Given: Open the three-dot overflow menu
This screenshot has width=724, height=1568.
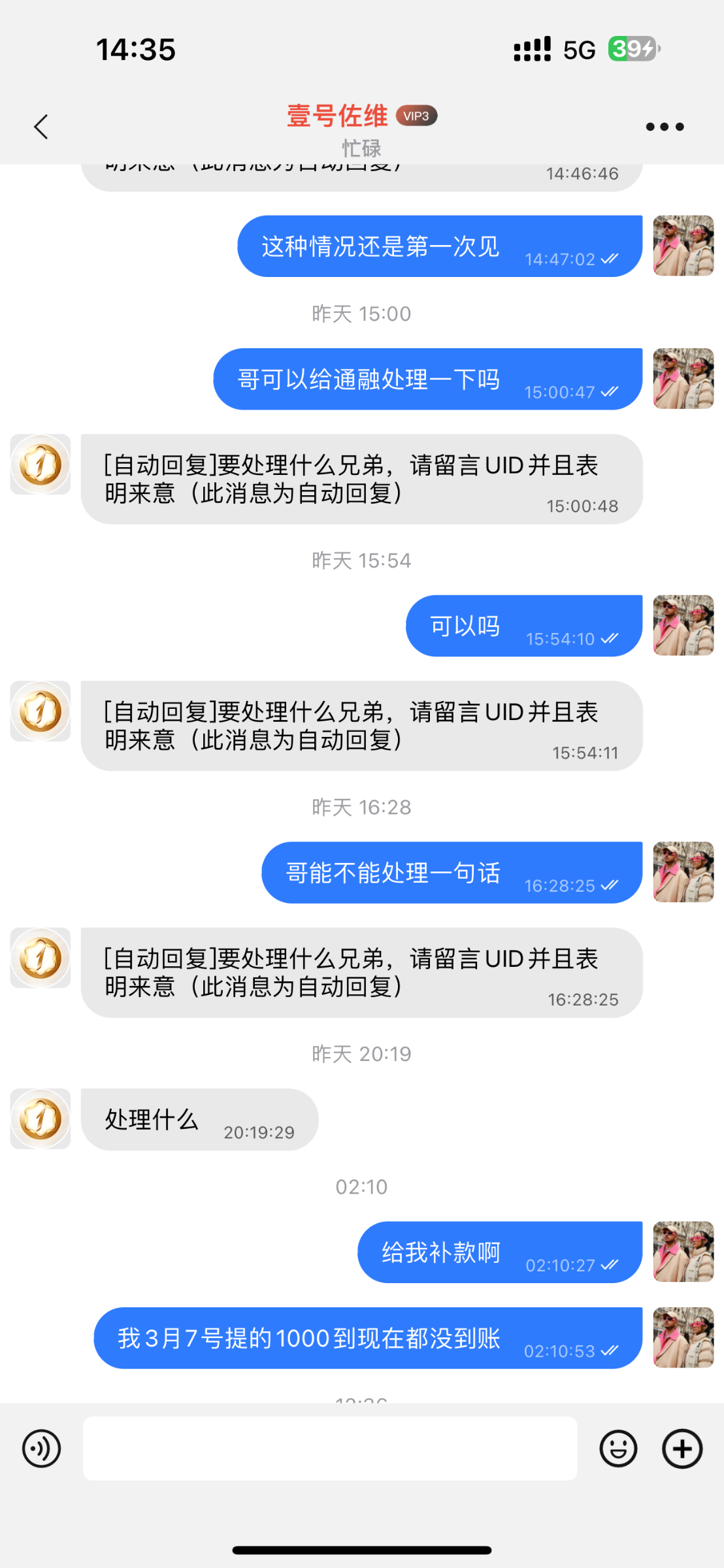Looking at the screenshot, I should (665, 127).
